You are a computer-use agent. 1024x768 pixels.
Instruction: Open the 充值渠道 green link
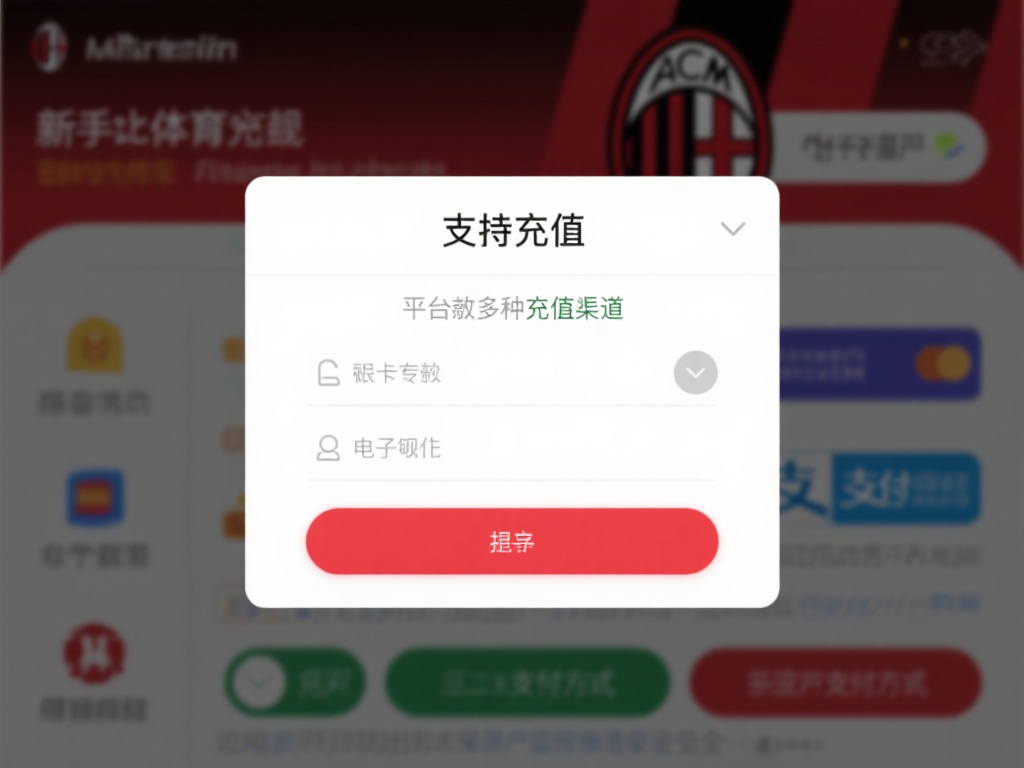click(x=575, y=308)
